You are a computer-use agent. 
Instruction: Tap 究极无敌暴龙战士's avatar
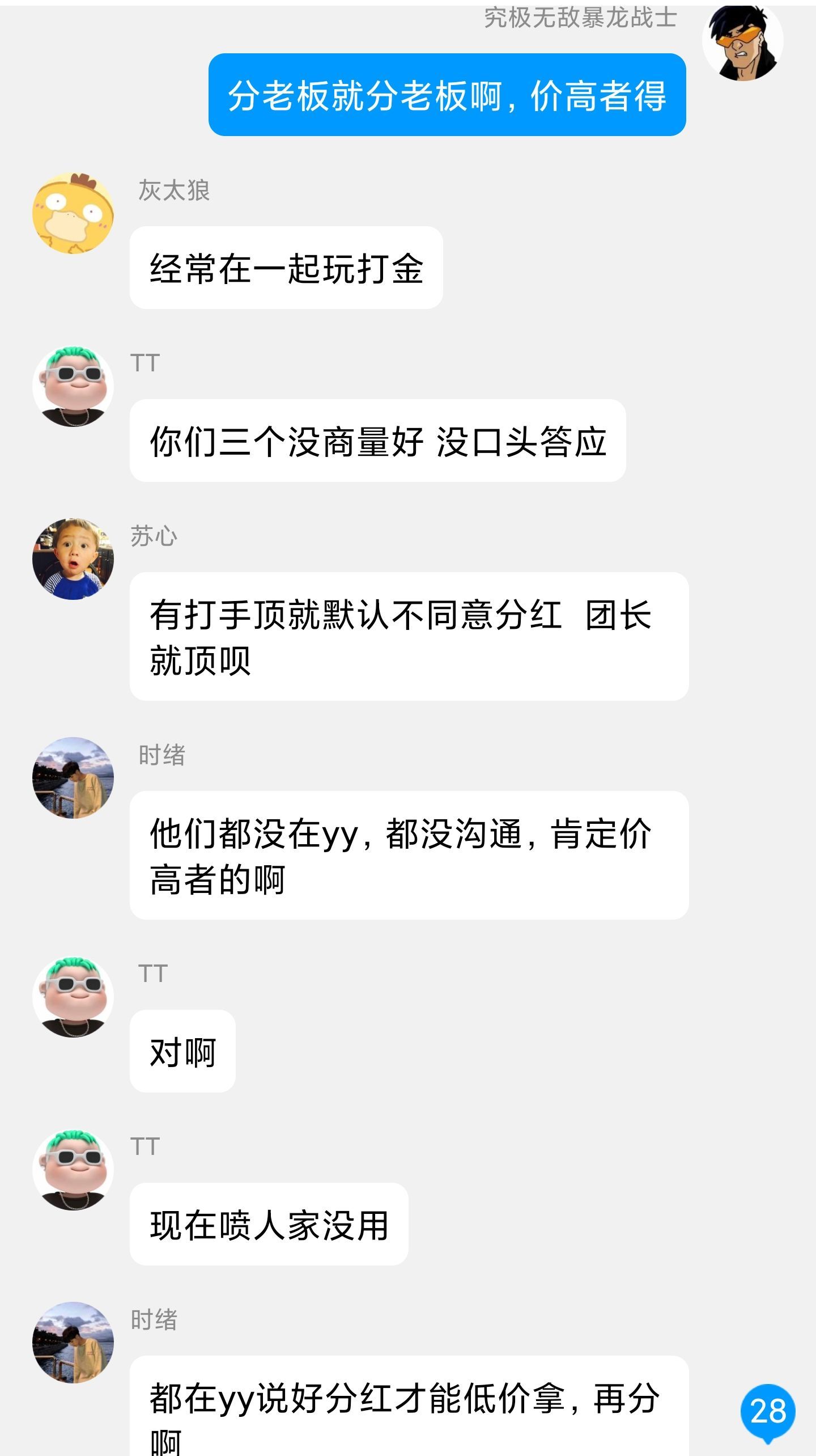(742, 42)
